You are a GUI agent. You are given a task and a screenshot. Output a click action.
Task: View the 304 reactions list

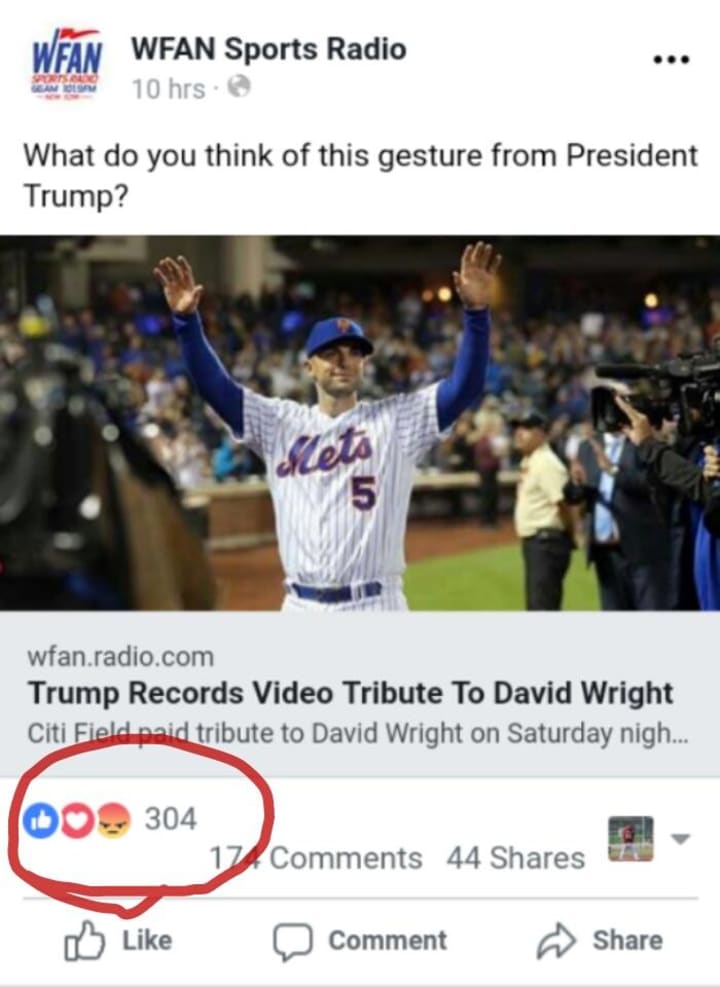(170, 819)
